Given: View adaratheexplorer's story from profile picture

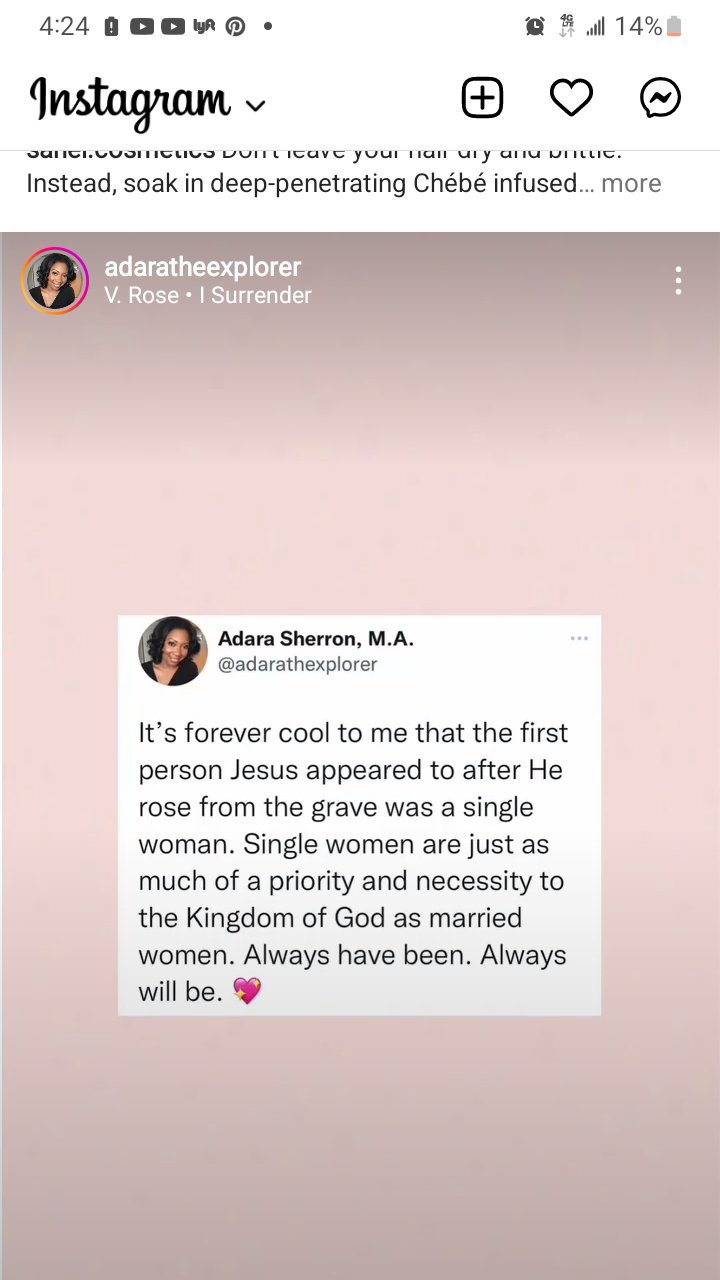Looking at the screenshot, I should [x=55, y=281].
